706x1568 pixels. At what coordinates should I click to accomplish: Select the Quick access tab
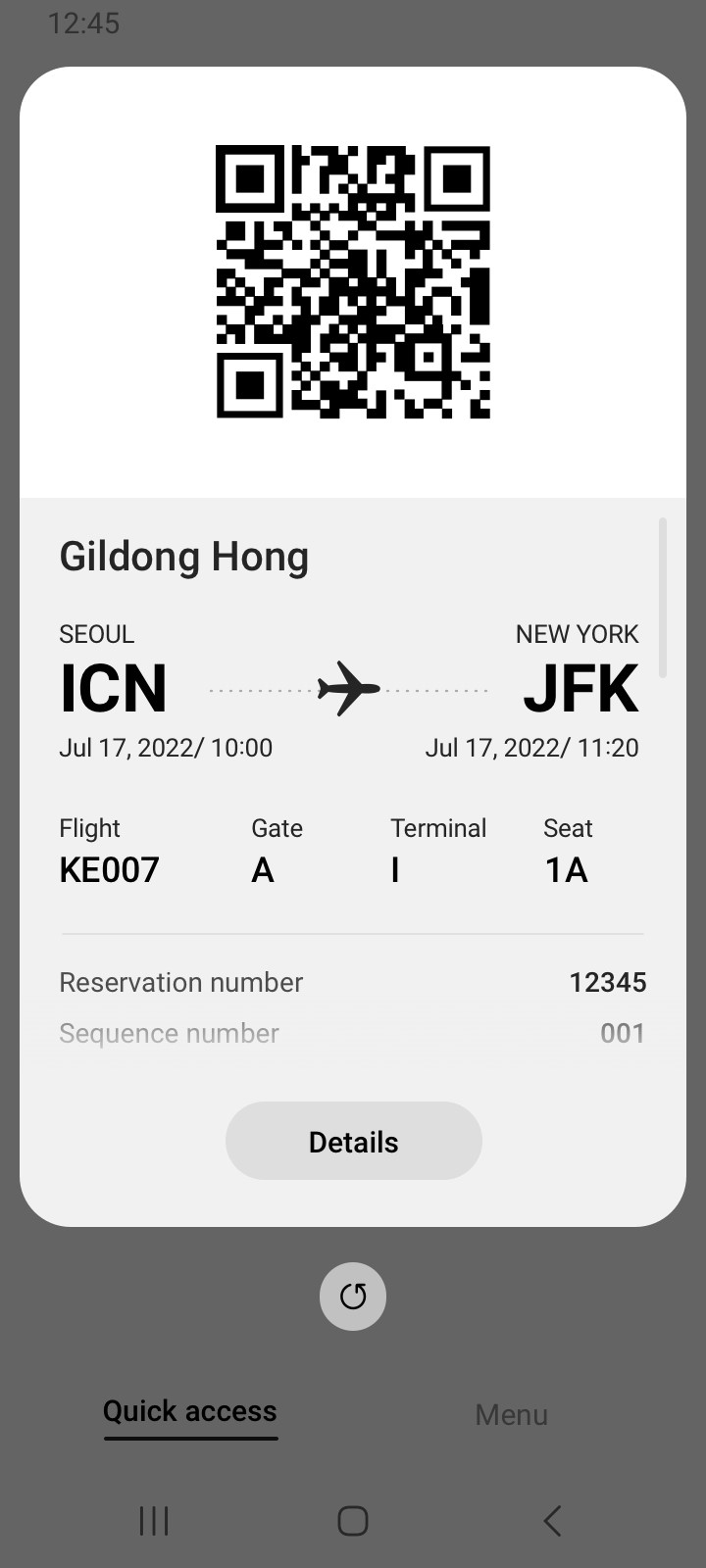click(189, 1411)
